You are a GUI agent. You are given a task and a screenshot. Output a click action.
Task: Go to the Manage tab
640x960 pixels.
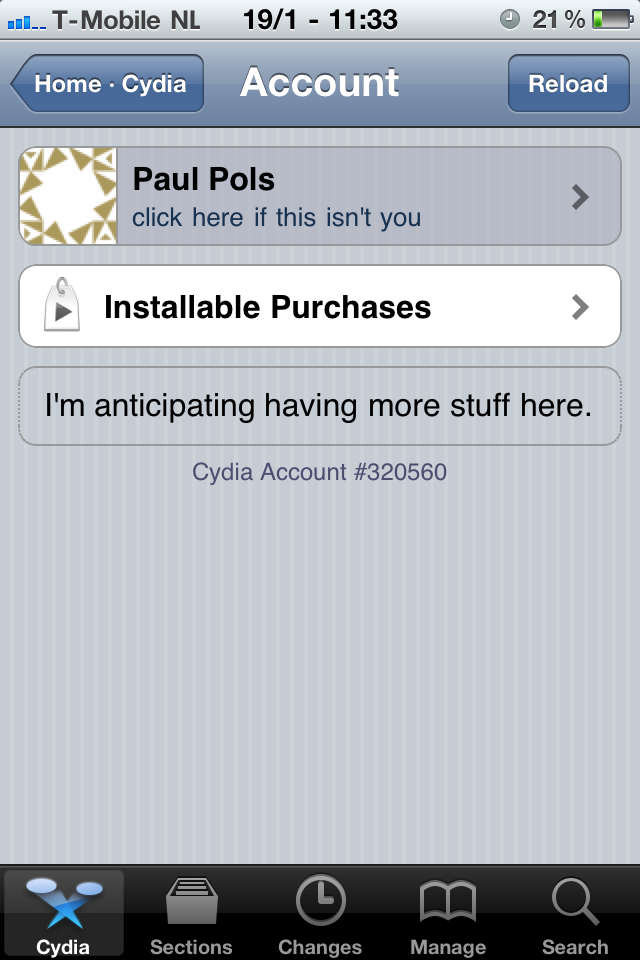point(447,914)
